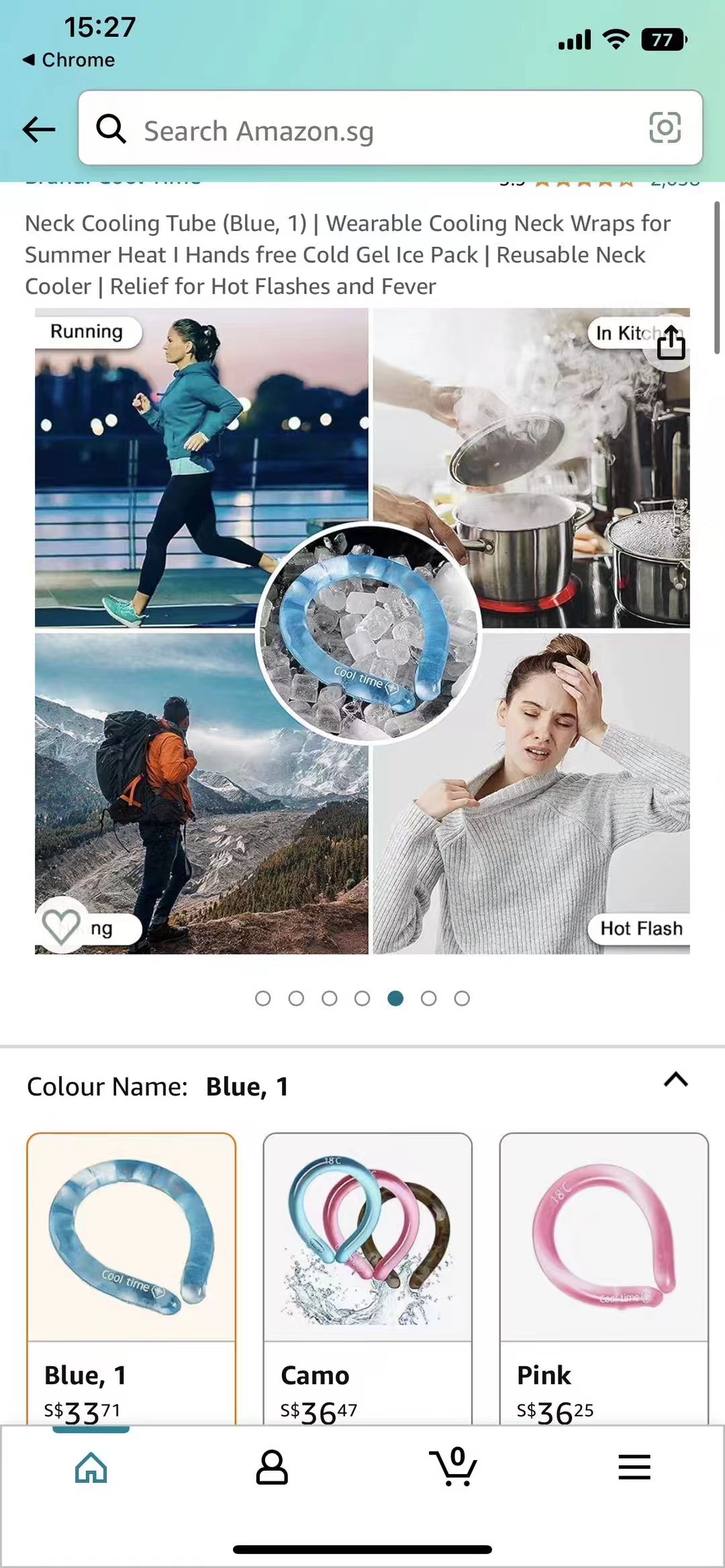Open the camera lens search icon
The height and width of the screenshot is (1568, 725).
click(665, 128)
